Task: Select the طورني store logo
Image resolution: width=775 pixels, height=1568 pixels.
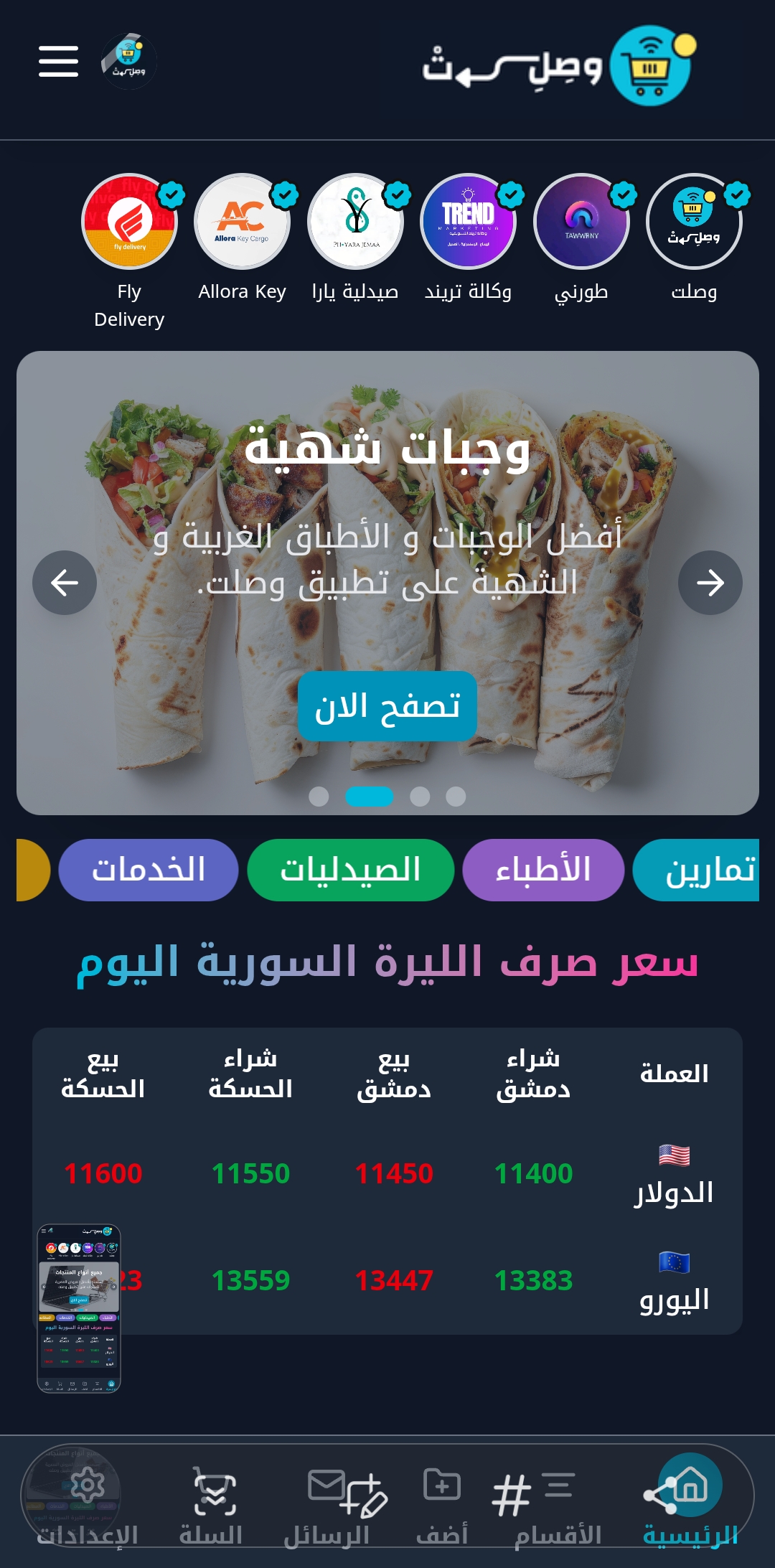Action: pos(581,219)
